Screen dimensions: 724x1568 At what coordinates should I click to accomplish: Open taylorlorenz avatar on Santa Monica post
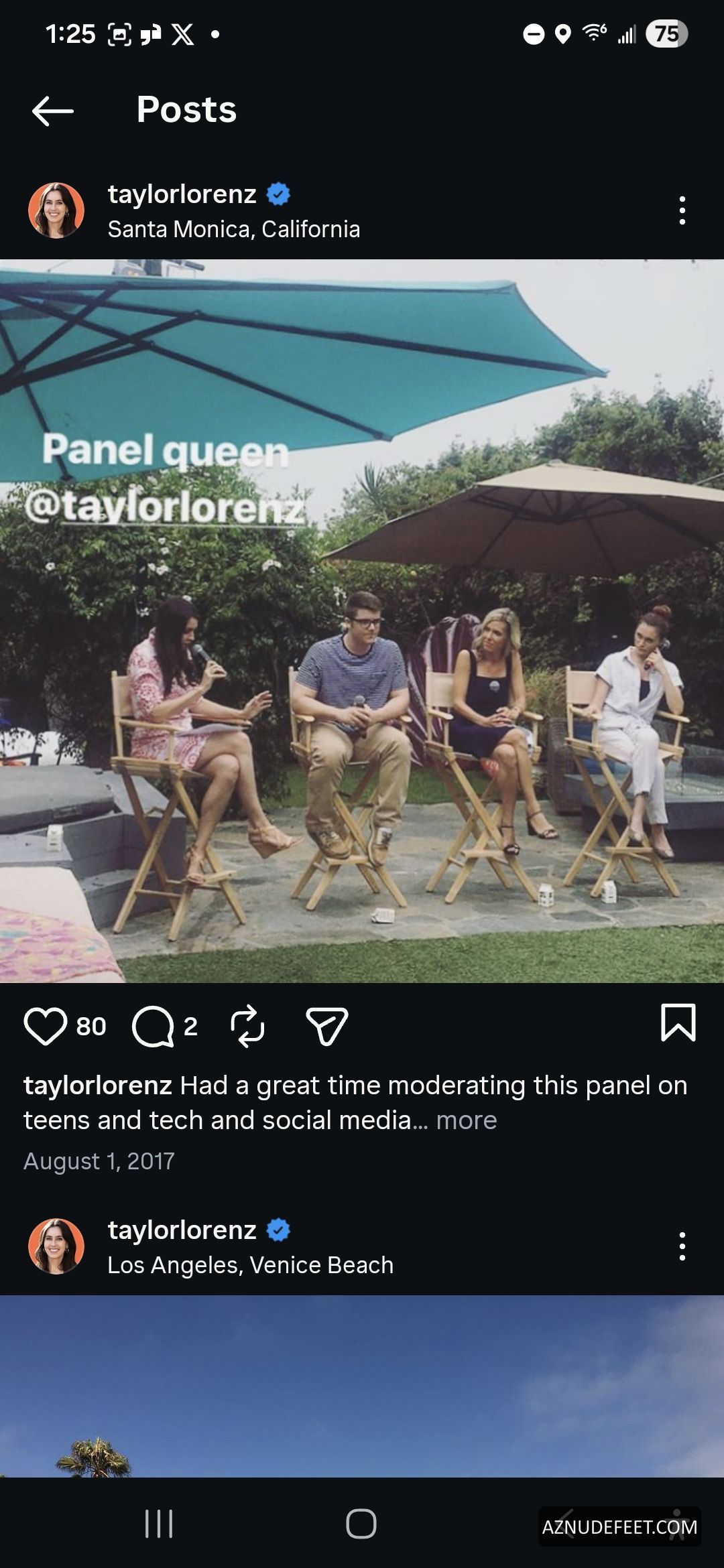pos(56,210)
